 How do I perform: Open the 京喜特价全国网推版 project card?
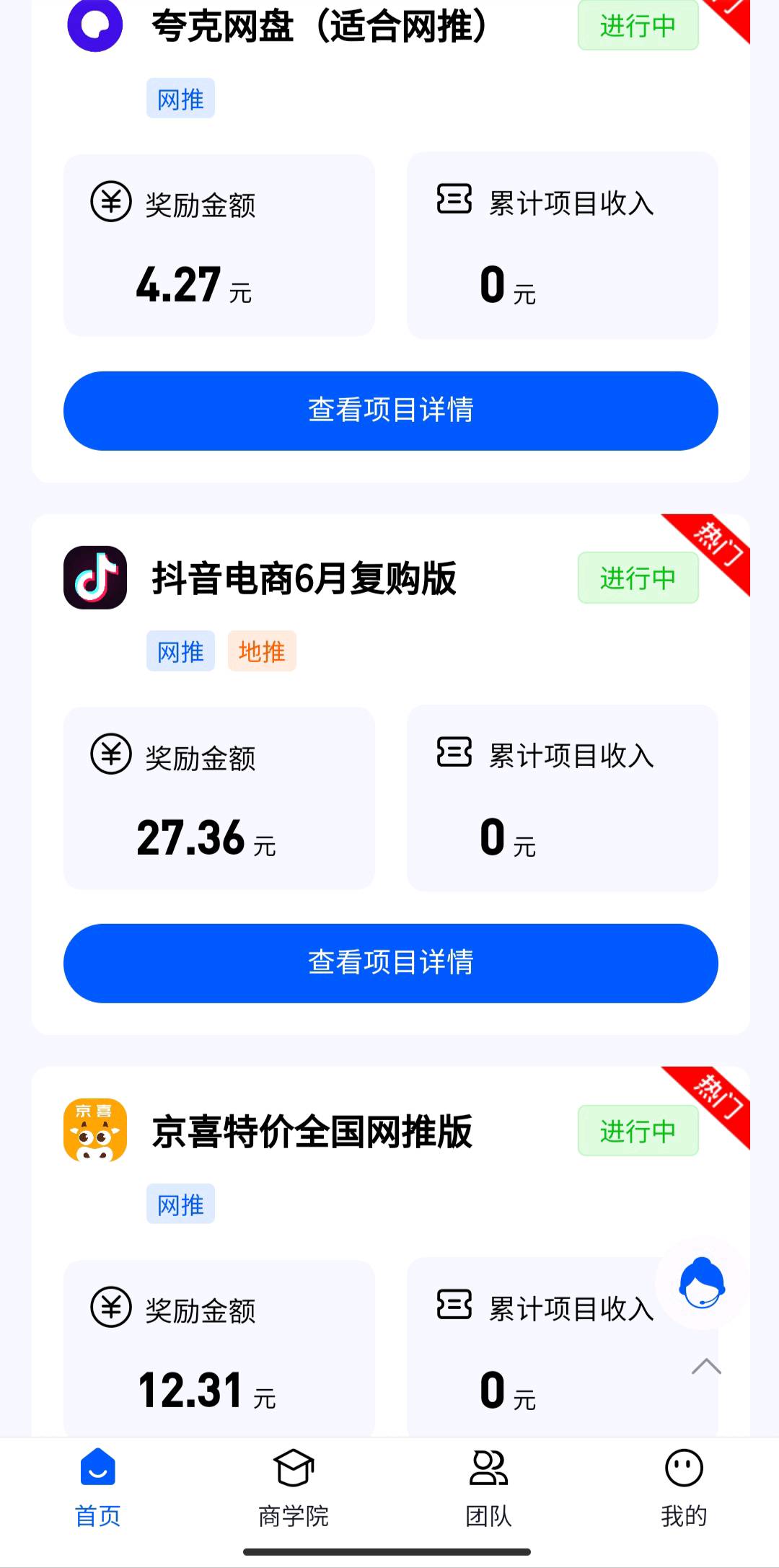tap(312, 1131)
